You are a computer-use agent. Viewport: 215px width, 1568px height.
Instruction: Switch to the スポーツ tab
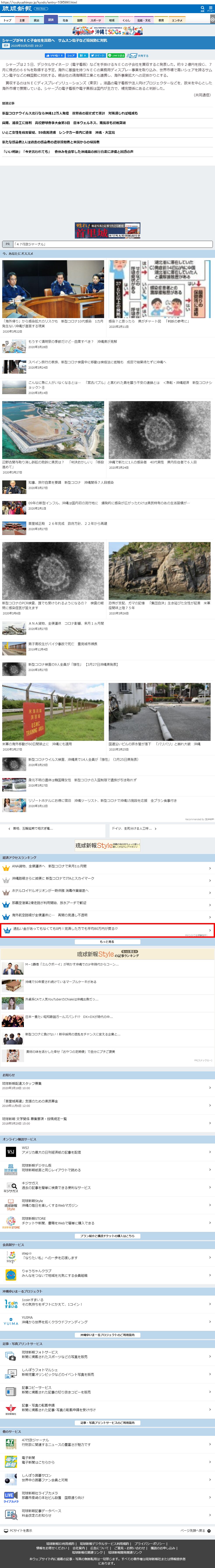click(x=96, y=20)
